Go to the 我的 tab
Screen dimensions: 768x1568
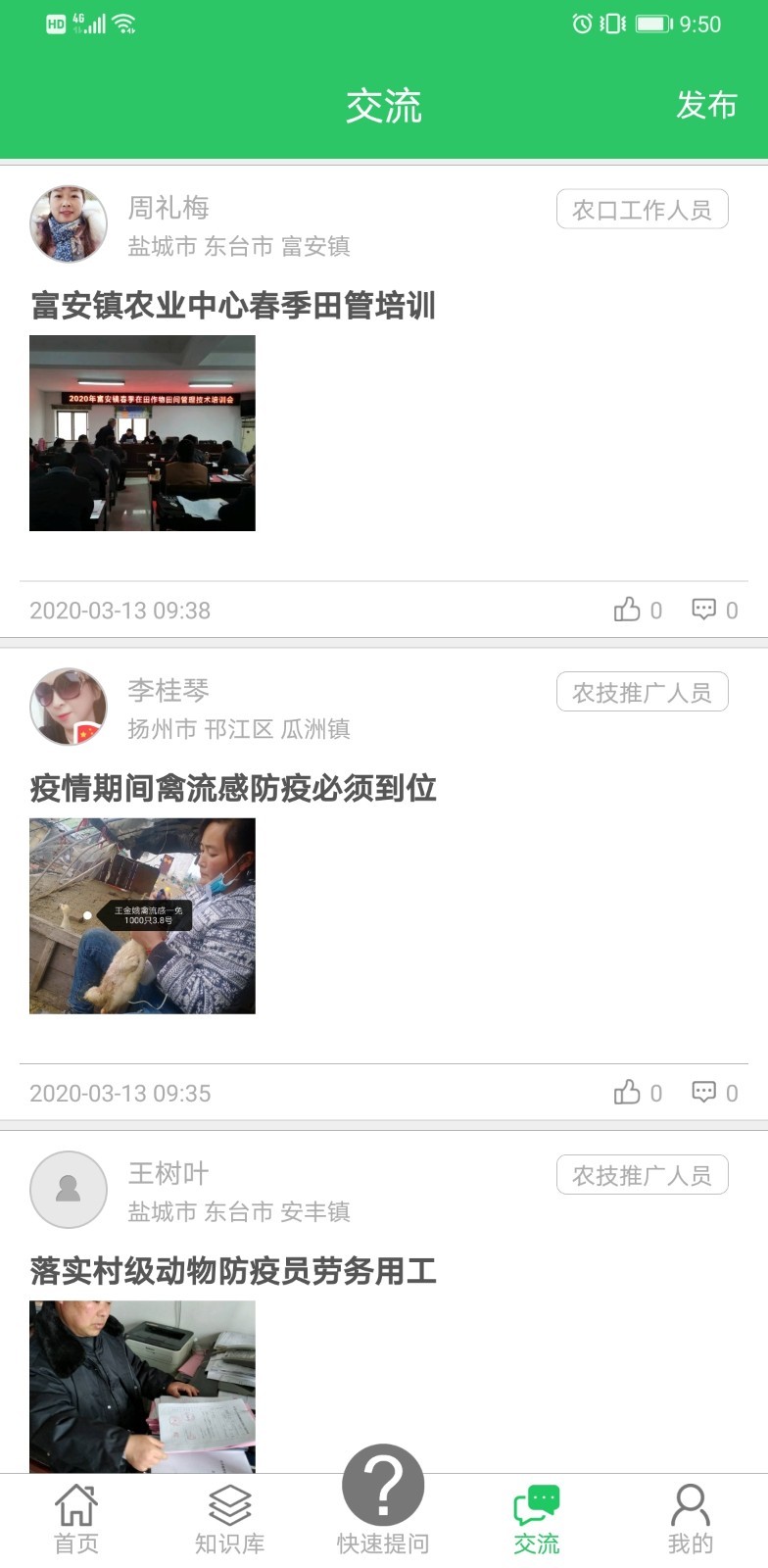tap(690, 1521)
